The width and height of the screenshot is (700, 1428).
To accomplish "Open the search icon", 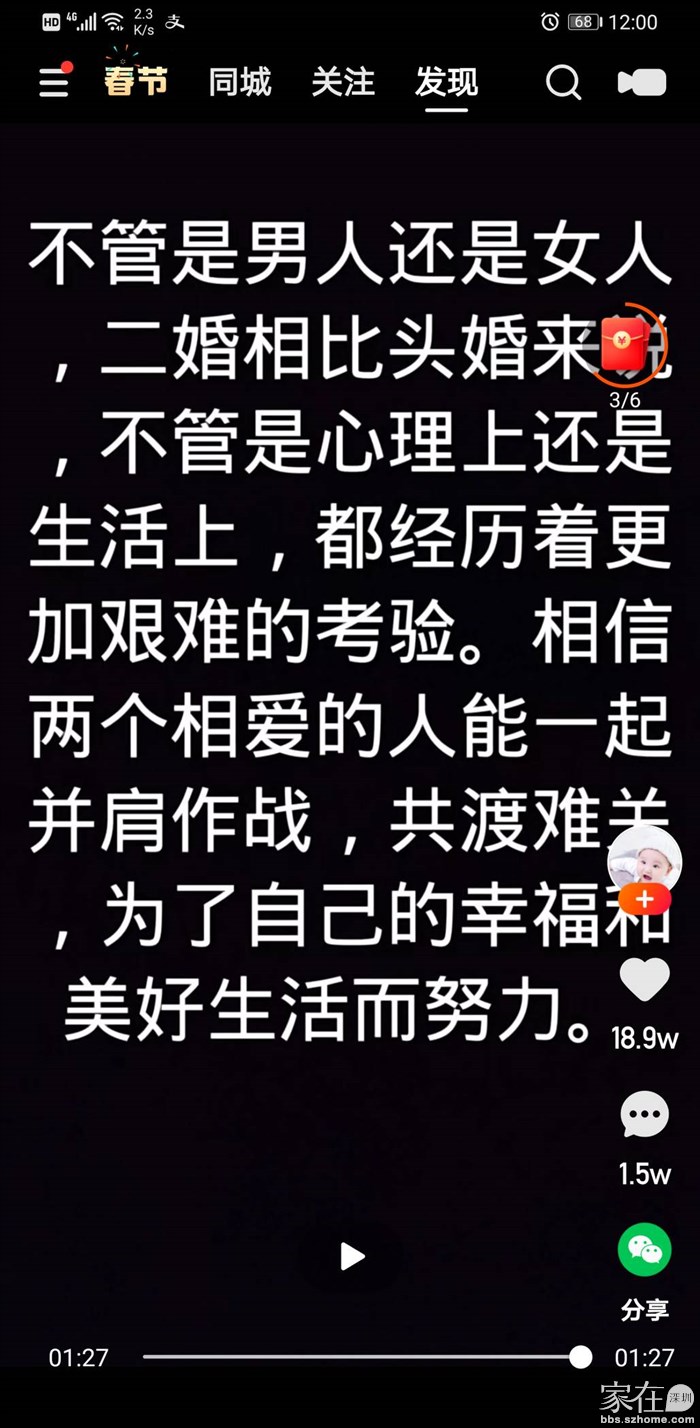I will click(x=563, y=83).
